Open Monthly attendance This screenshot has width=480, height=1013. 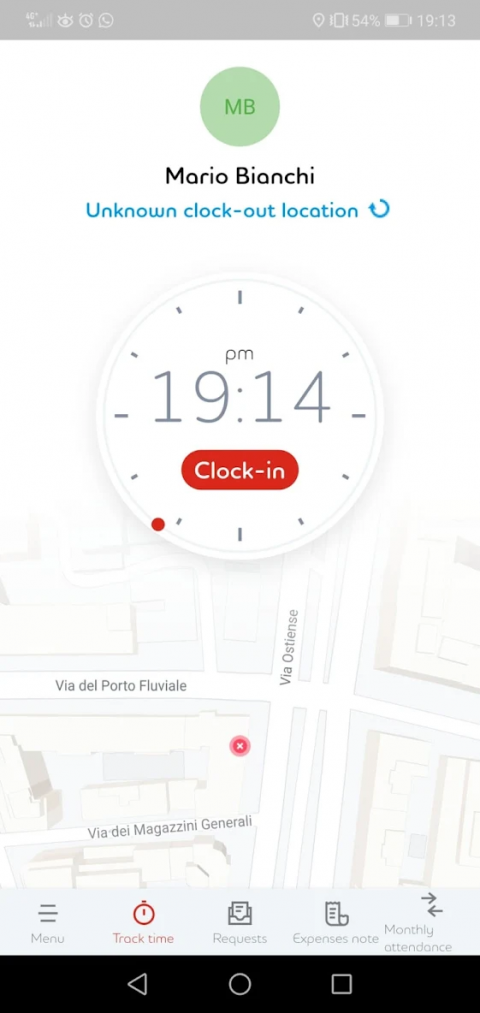(x=431, y=923)
